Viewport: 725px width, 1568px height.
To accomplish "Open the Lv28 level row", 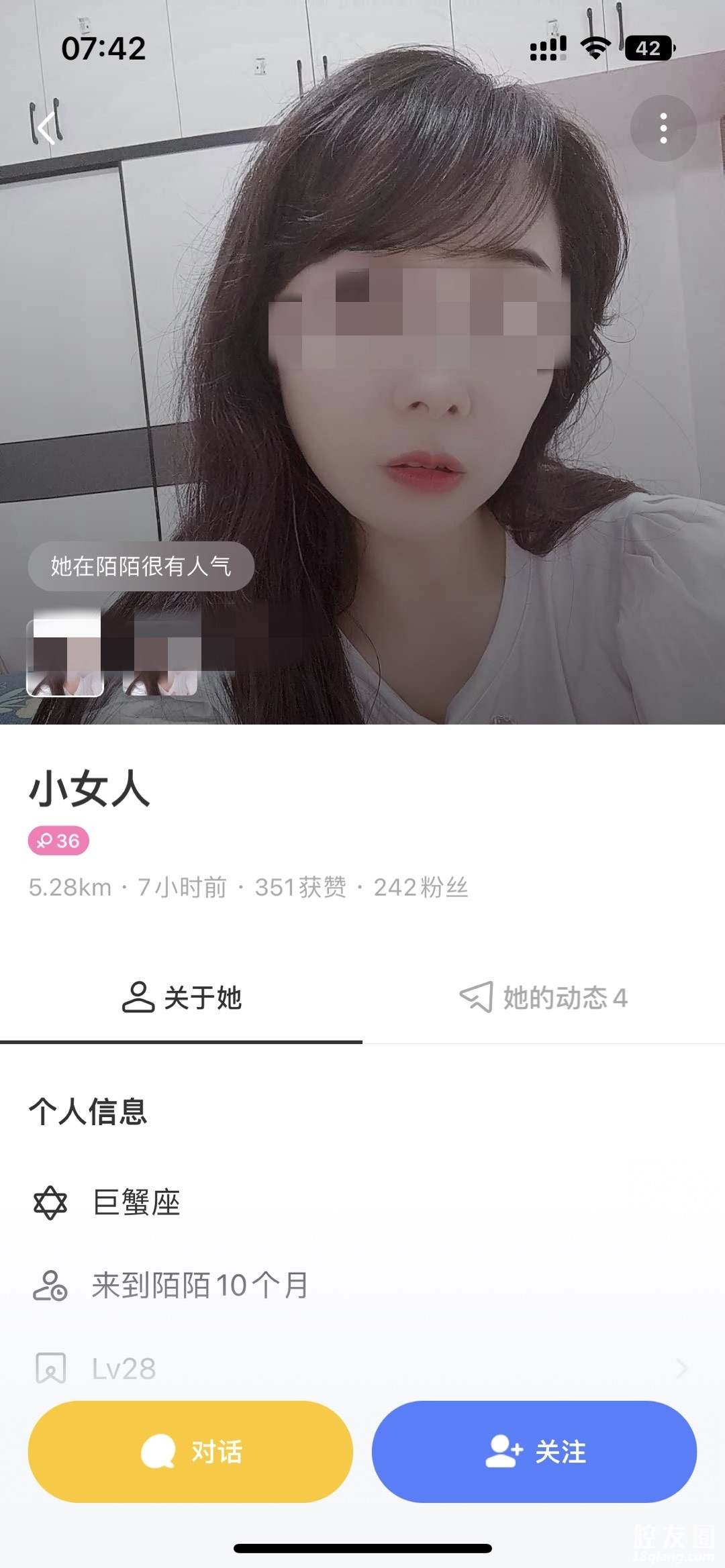I will coord(362,1369).
